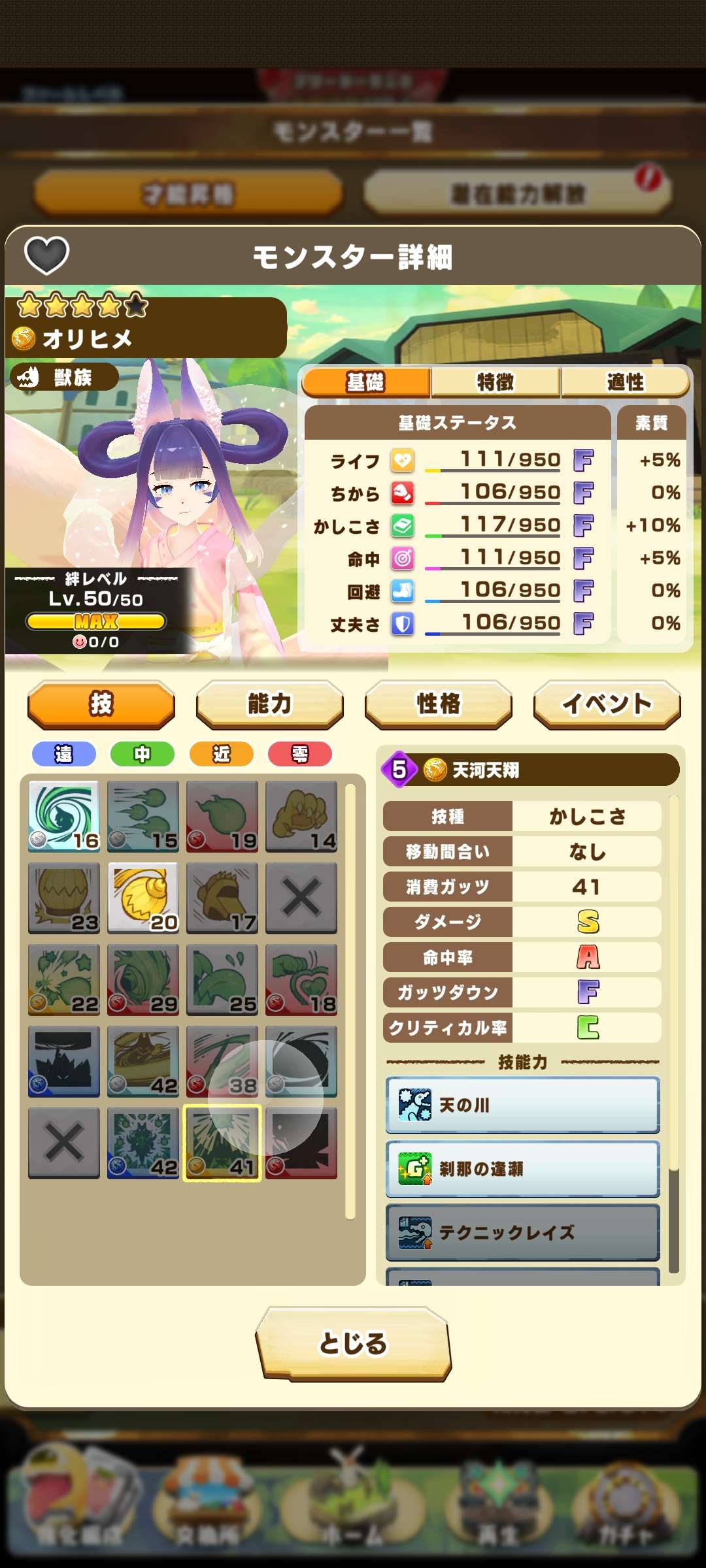Filter skills by 零 range

pos(300,754)
